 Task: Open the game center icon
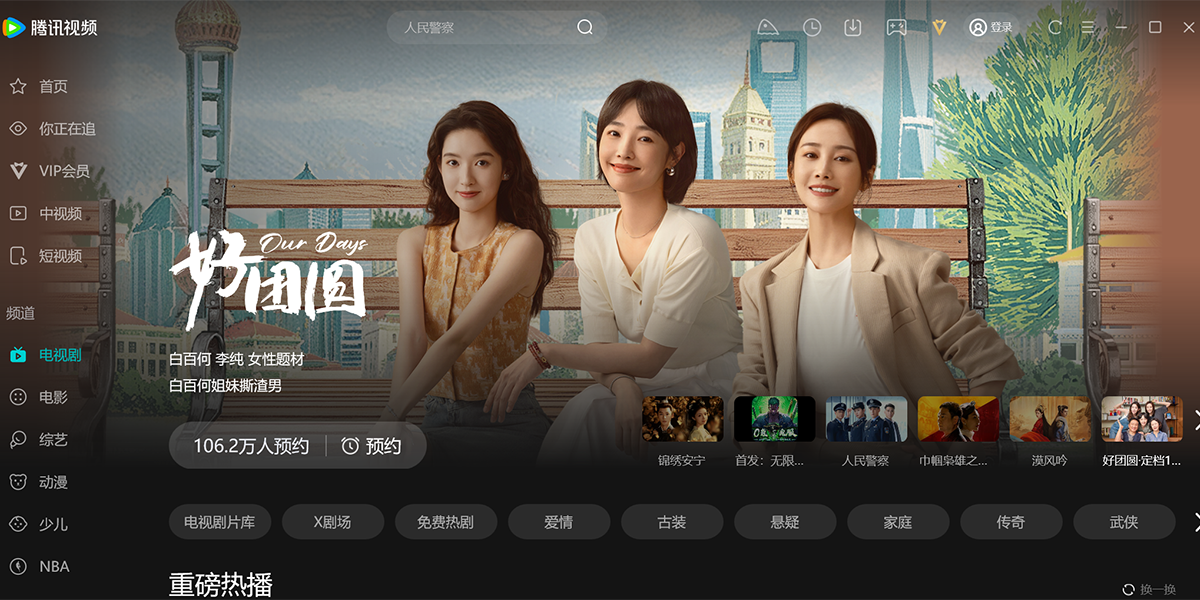[896, 28]
